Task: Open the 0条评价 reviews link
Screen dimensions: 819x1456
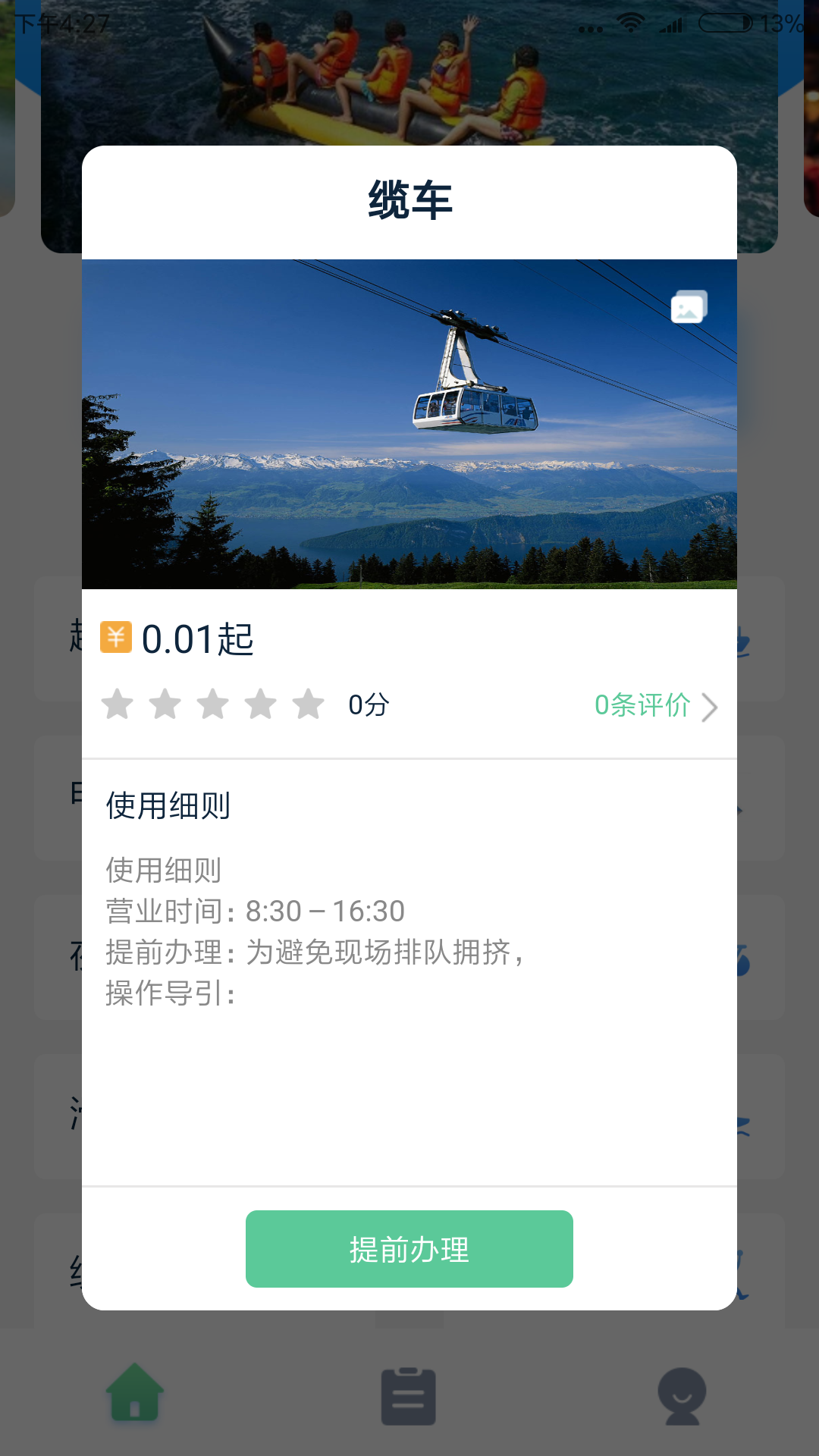Action: point(654,706)
